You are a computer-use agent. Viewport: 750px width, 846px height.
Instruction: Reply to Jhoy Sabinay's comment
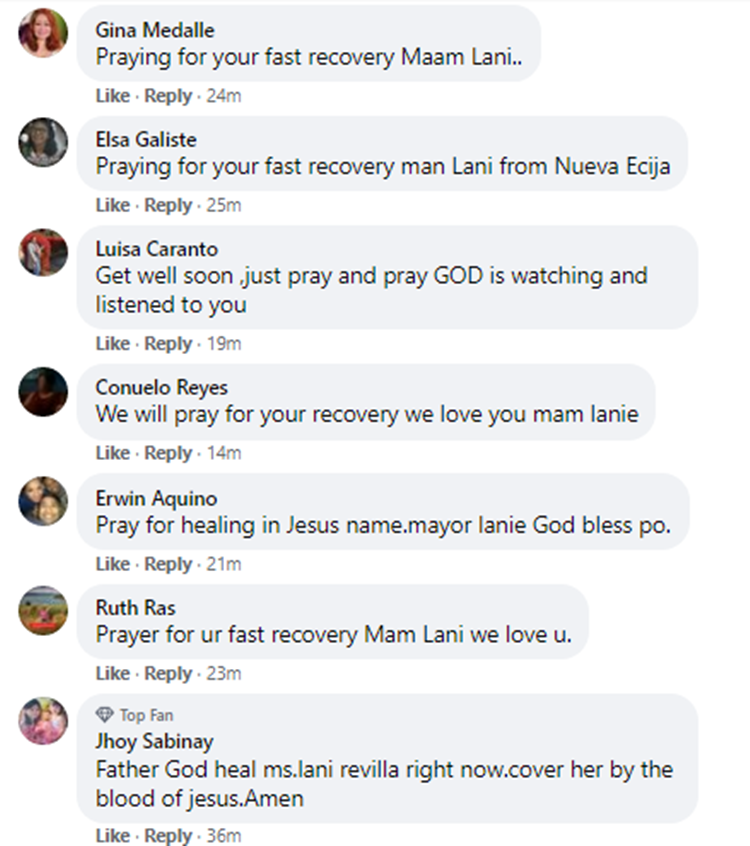click(x=168, y=835)
